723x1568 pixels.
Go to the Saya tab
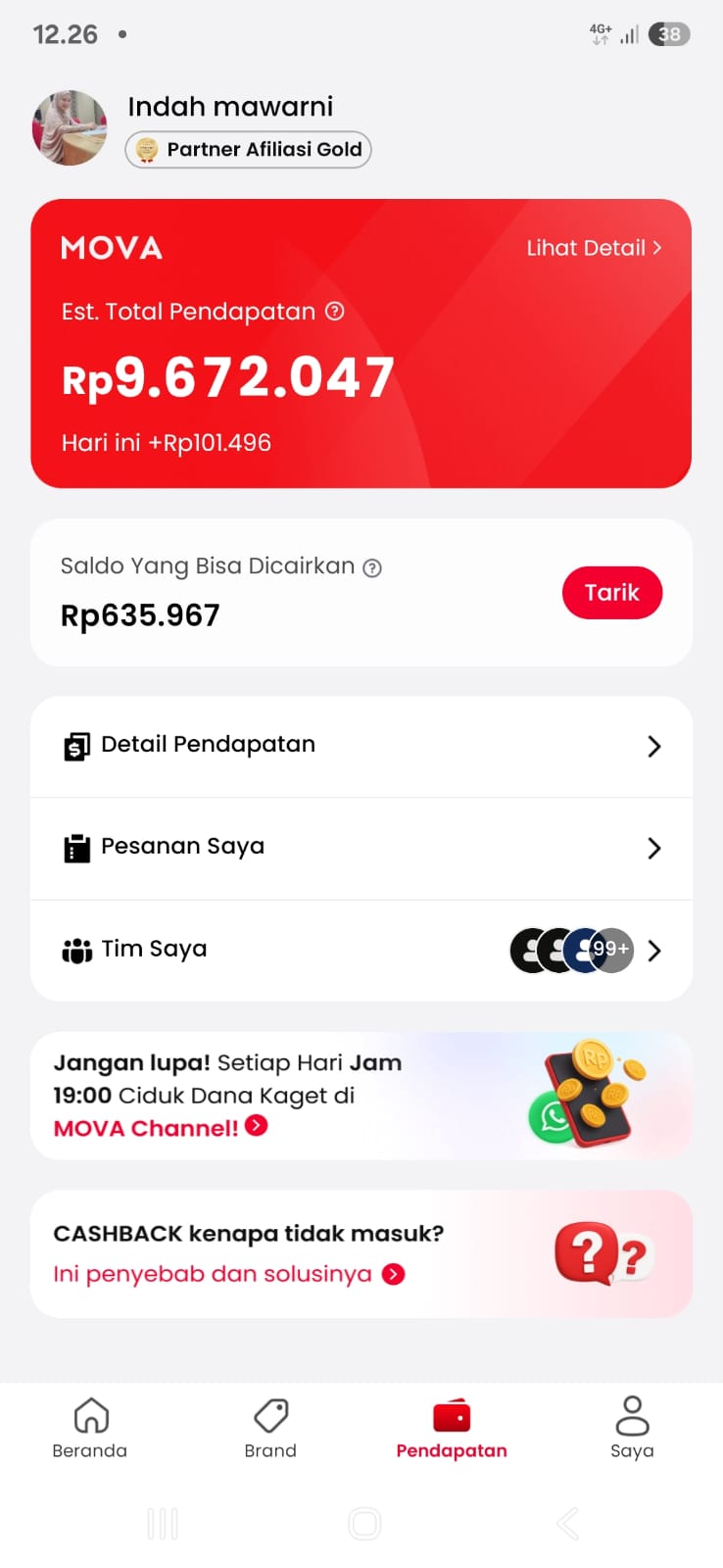632,1428
